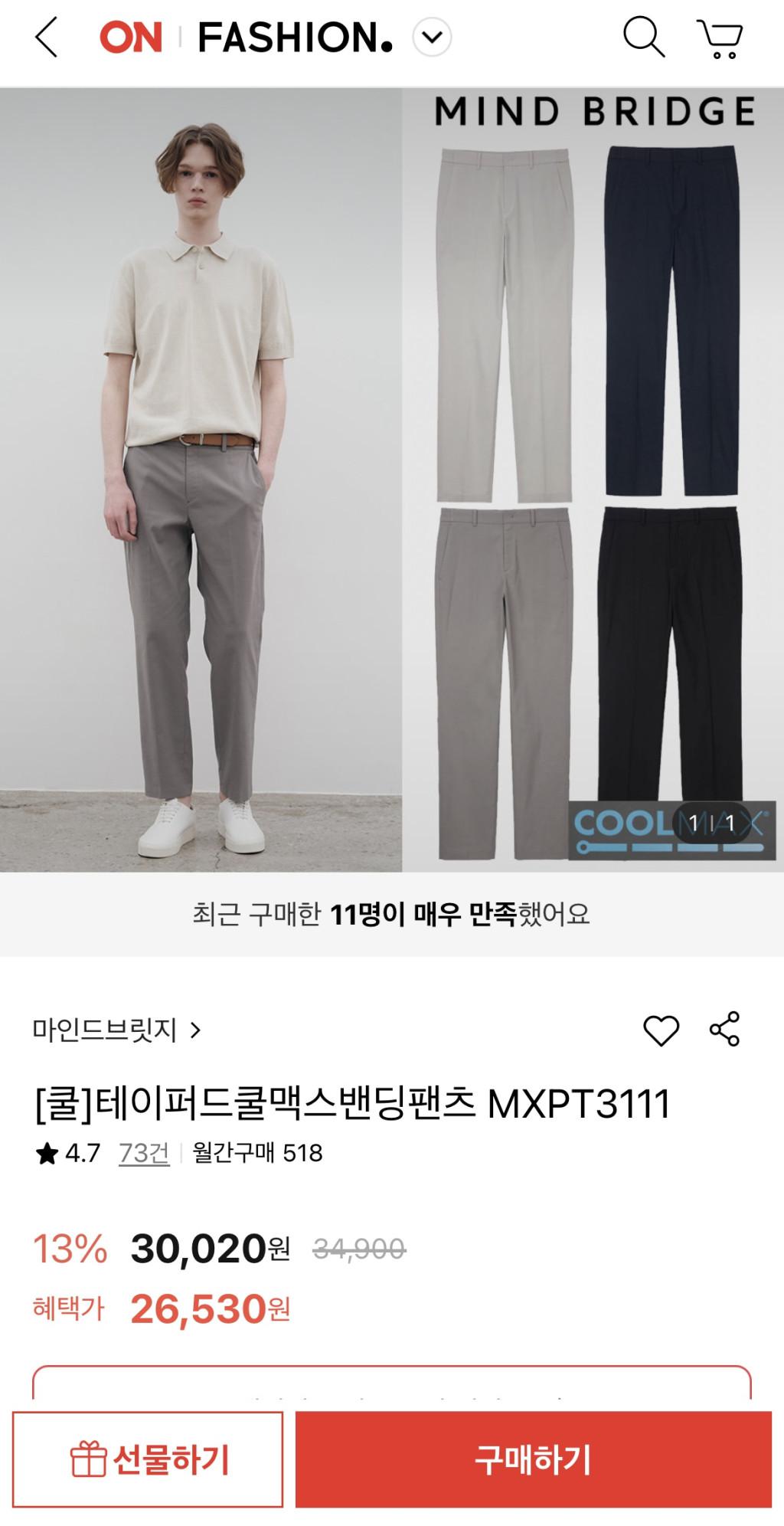Open the Mind Bridge pants product image

click(392, 480)
